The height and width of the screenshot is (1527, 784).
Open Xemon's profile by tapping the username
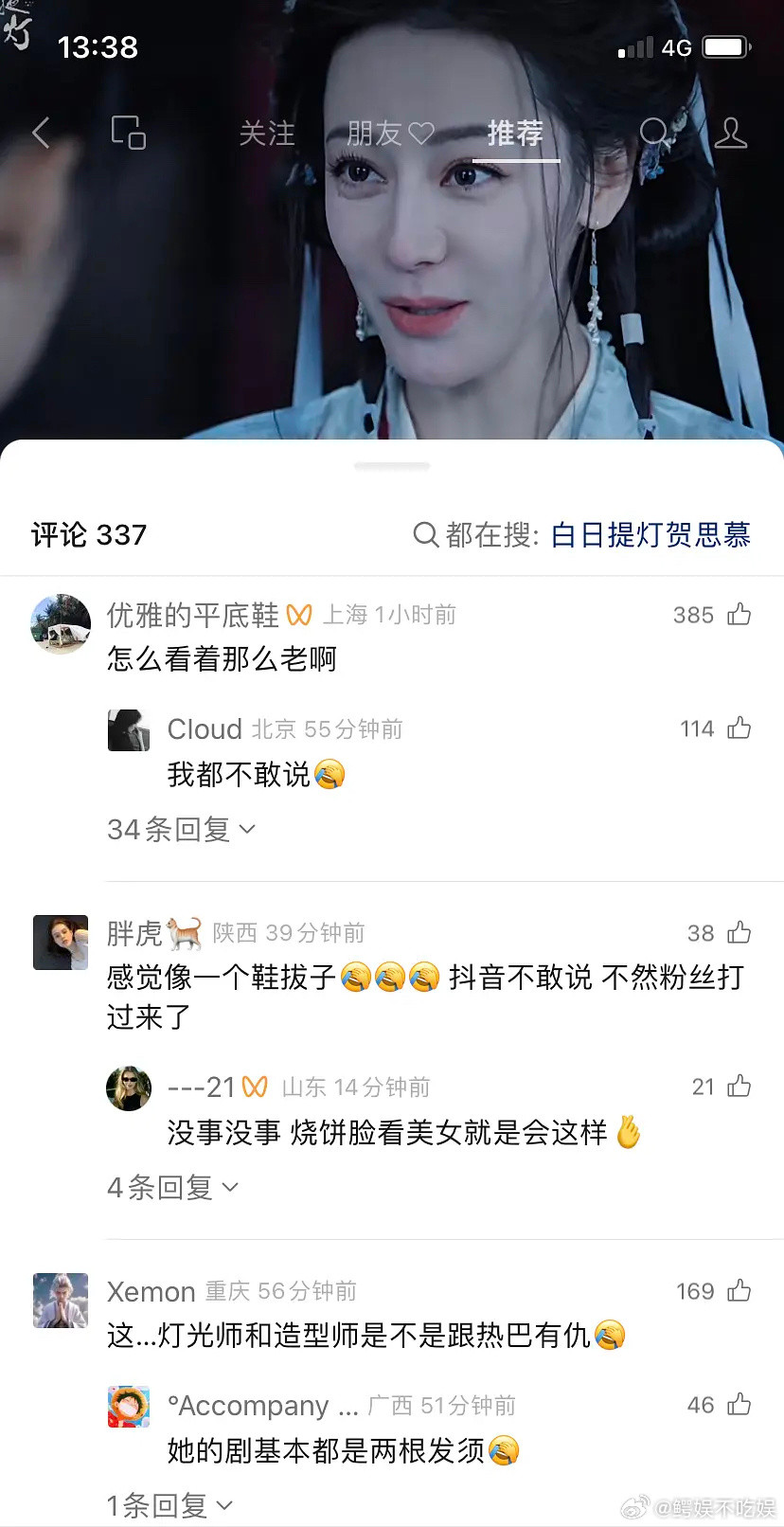[150, 1290]
